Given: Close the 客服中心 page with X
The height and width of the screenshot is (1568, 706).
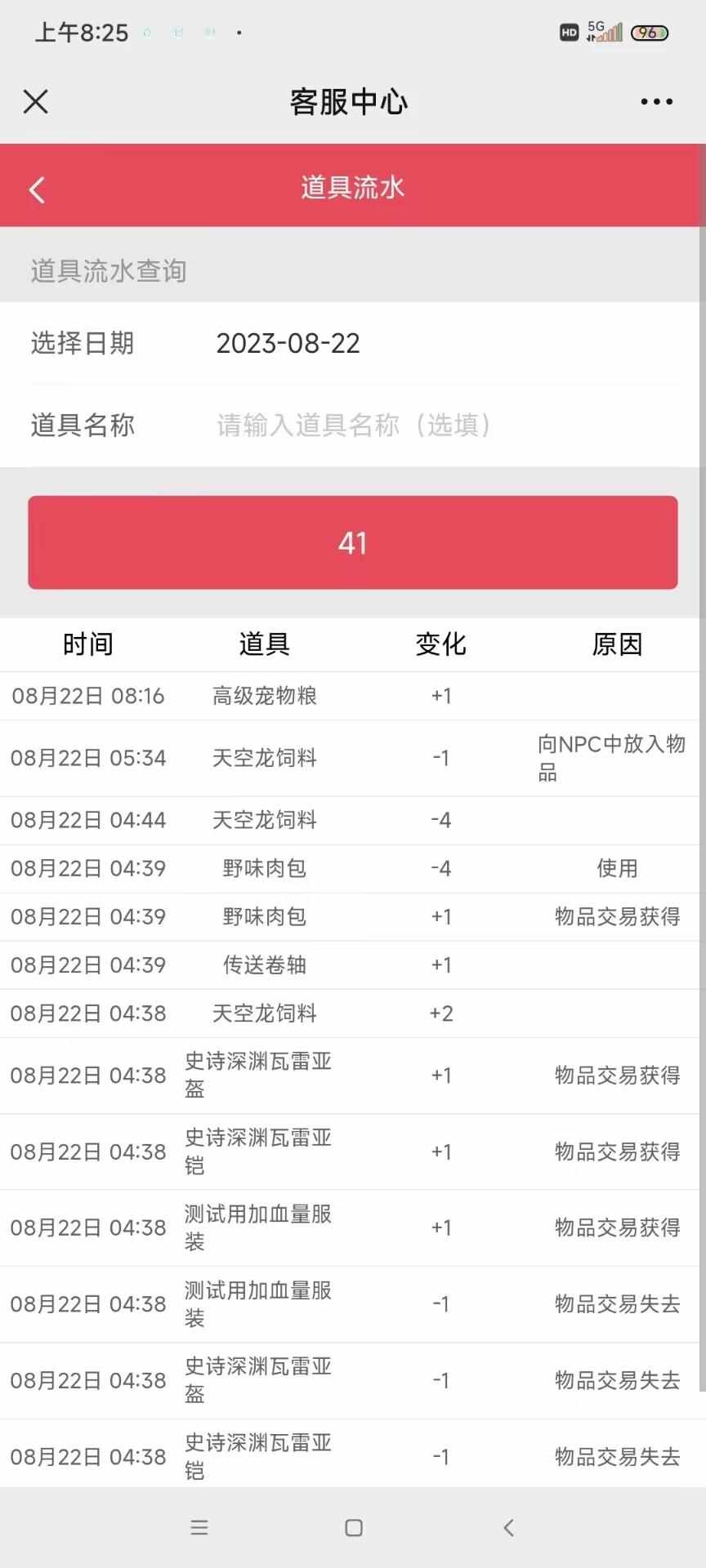Looking at the screenshot, I should [x=36, y=102].
